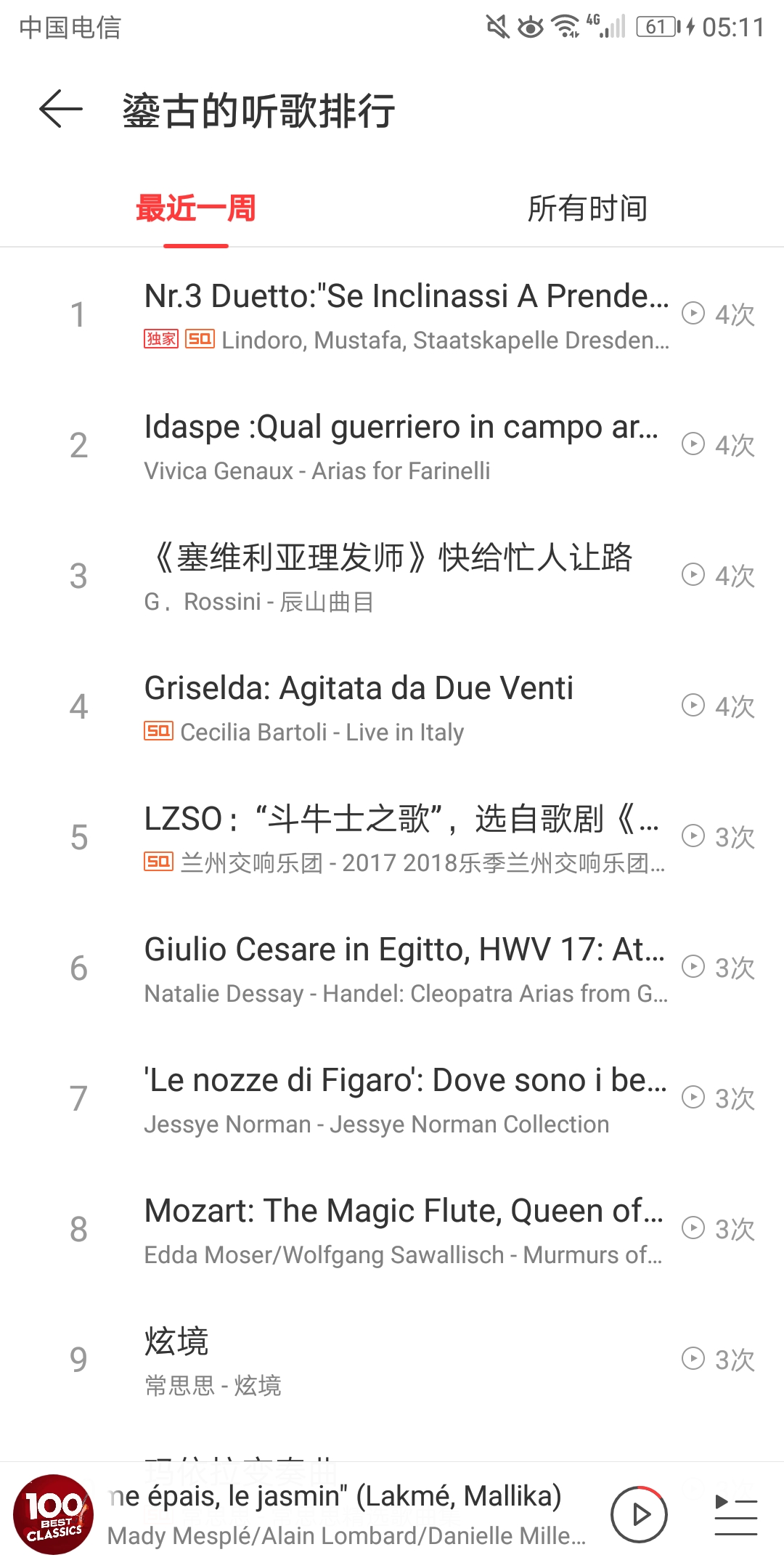The width and height of the screenshot is (784, 1568).
Task: Open the now-playing 100 Best Classics cover
Action: [x=53, y=1515]
